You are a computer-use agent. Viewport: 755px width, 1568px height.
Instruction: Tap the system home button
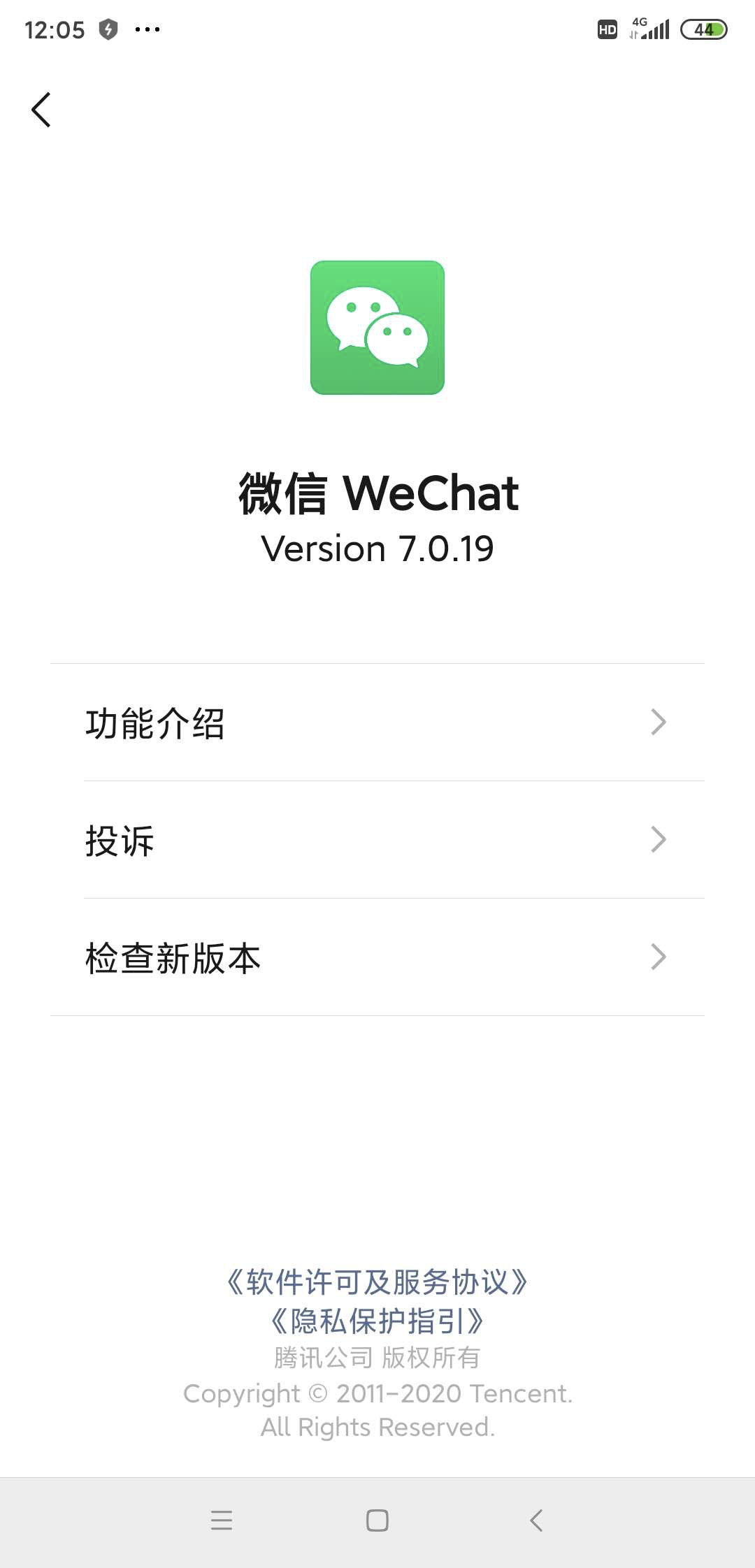[x=377, y=1520]
